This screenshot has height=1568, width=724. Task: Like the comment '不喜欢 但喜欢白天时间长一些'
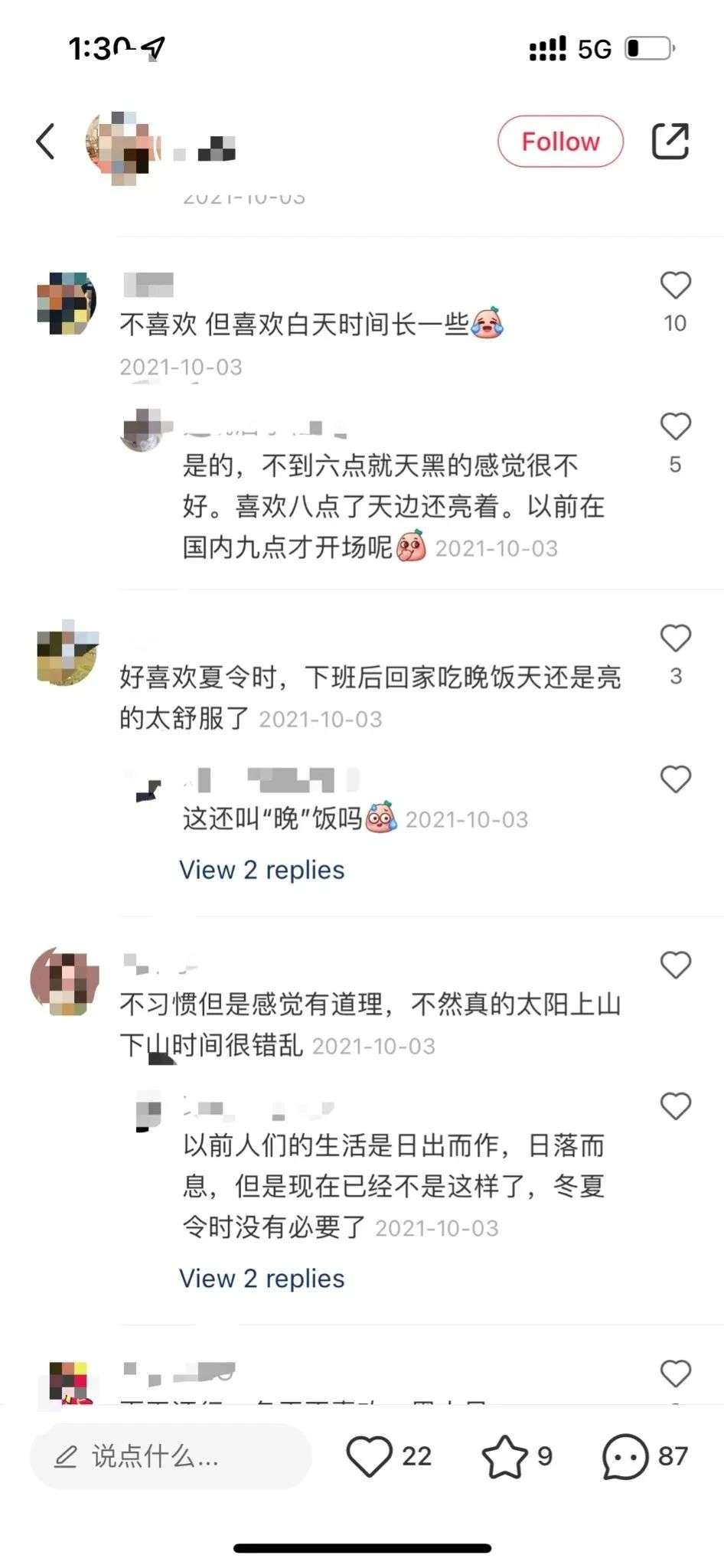(x=675, y=286)
